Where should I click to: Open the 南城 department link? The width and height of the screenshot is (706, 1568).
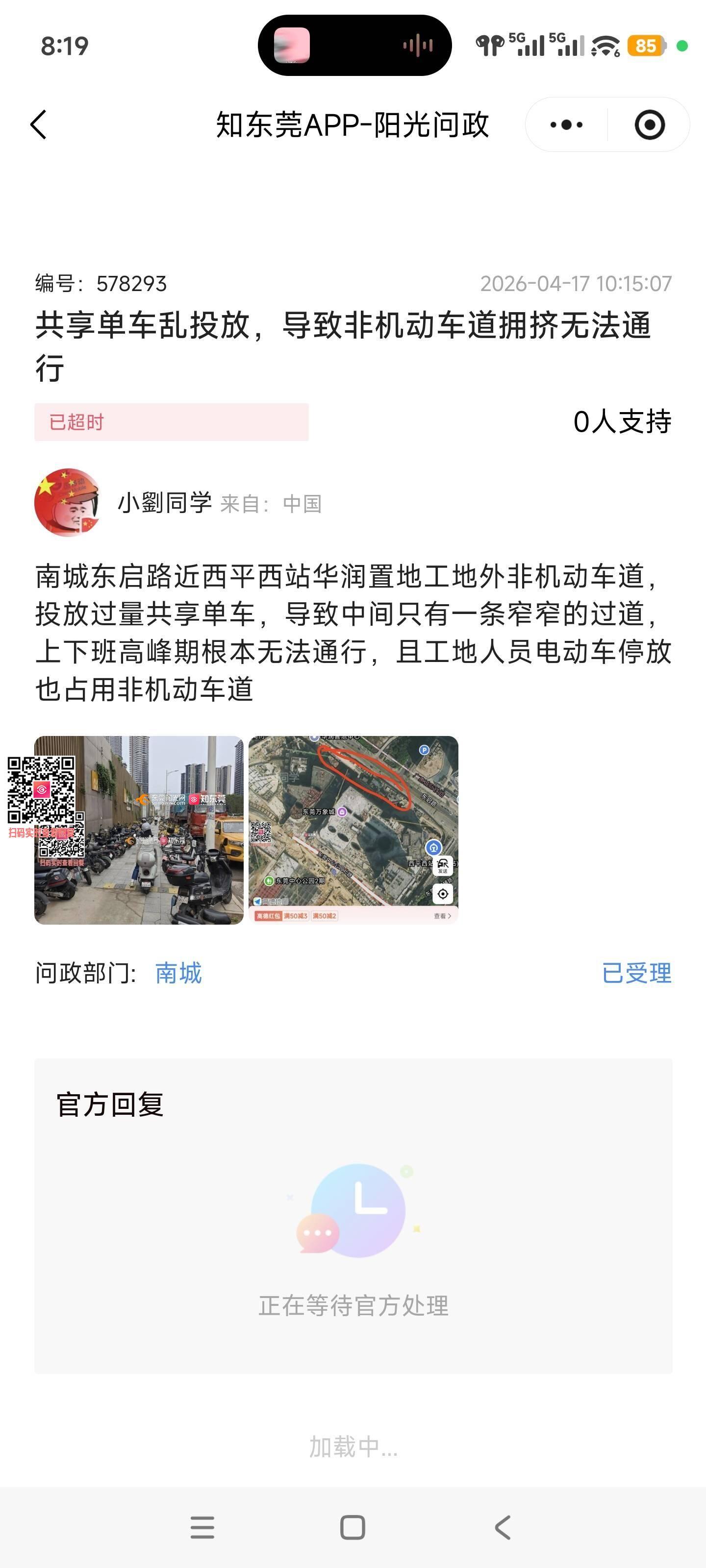[178, 973]
